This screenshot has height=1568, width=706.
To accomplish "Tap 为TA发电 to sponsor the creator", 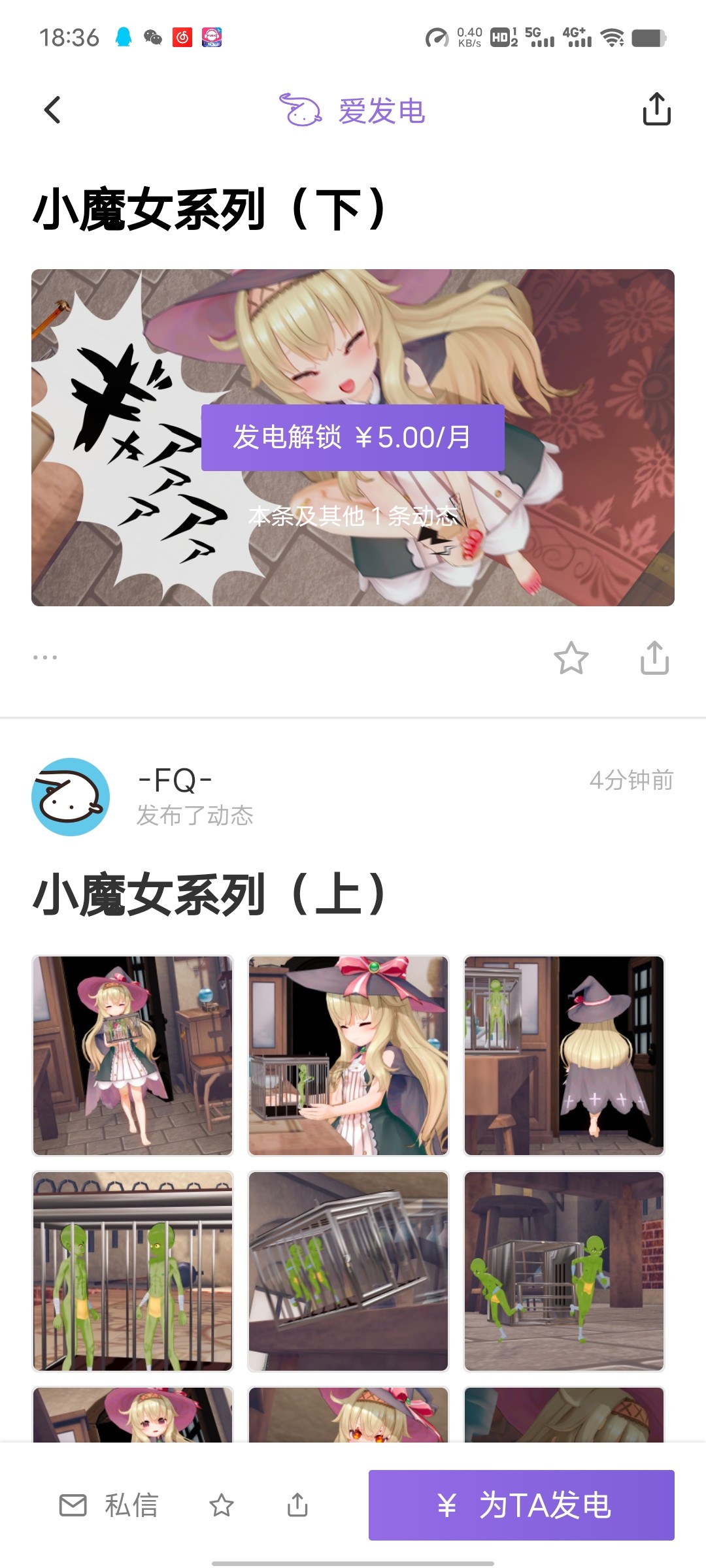I will [521, 1505].
